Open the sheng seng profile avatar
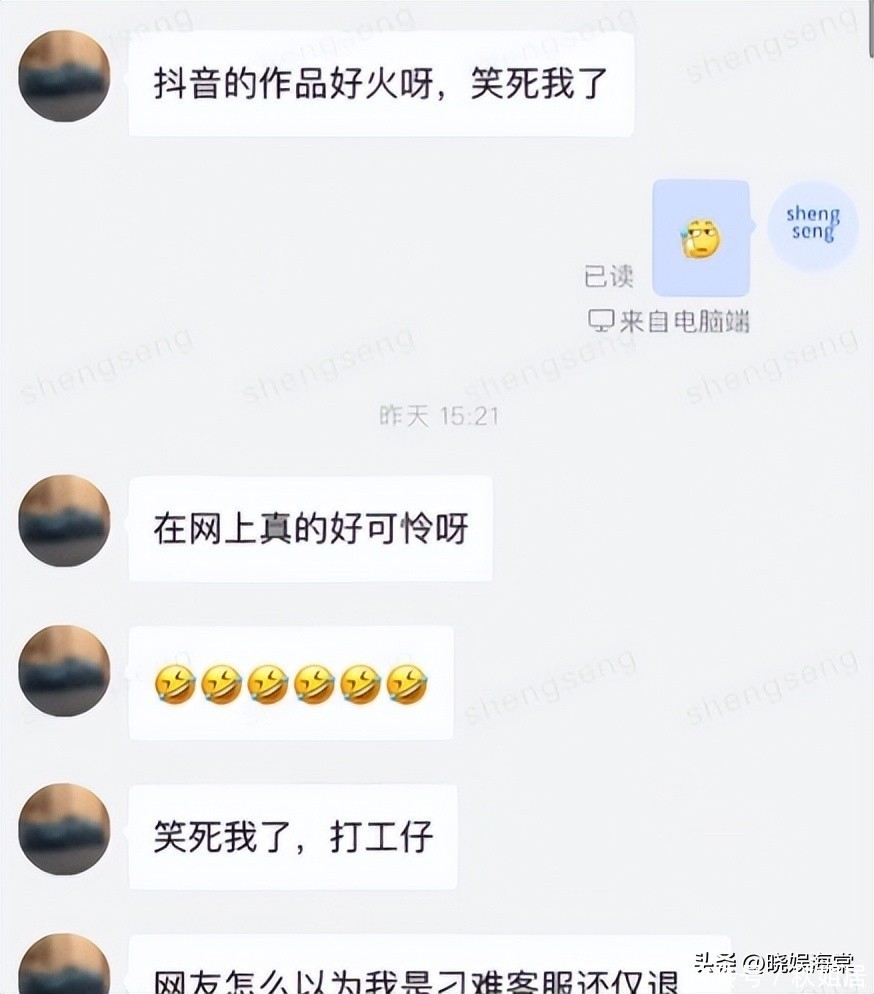Viewport: 874px width, 994px height. [811, 226]
